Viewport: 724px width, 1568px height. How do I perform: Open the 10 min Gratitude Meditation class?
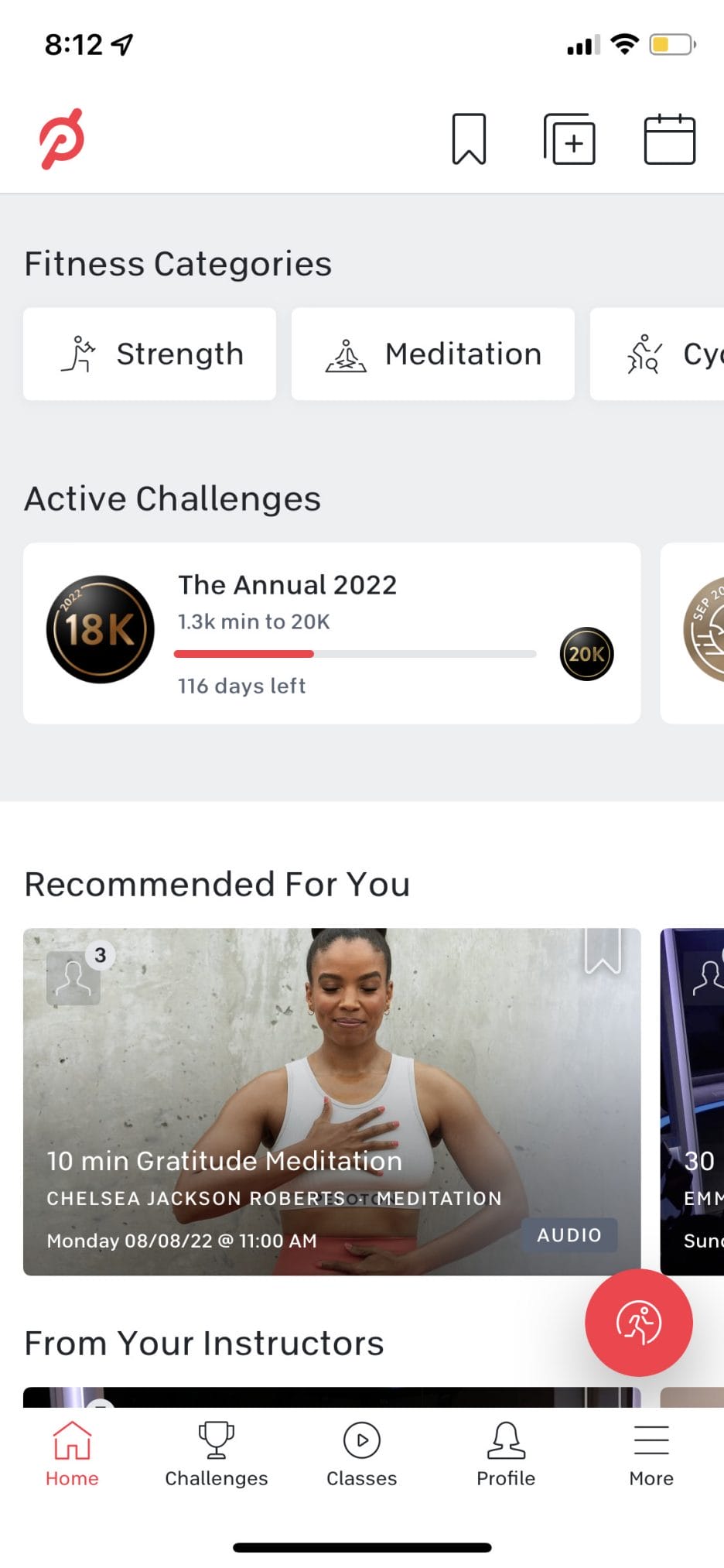pyautogui.click(x=332, y=1101)
